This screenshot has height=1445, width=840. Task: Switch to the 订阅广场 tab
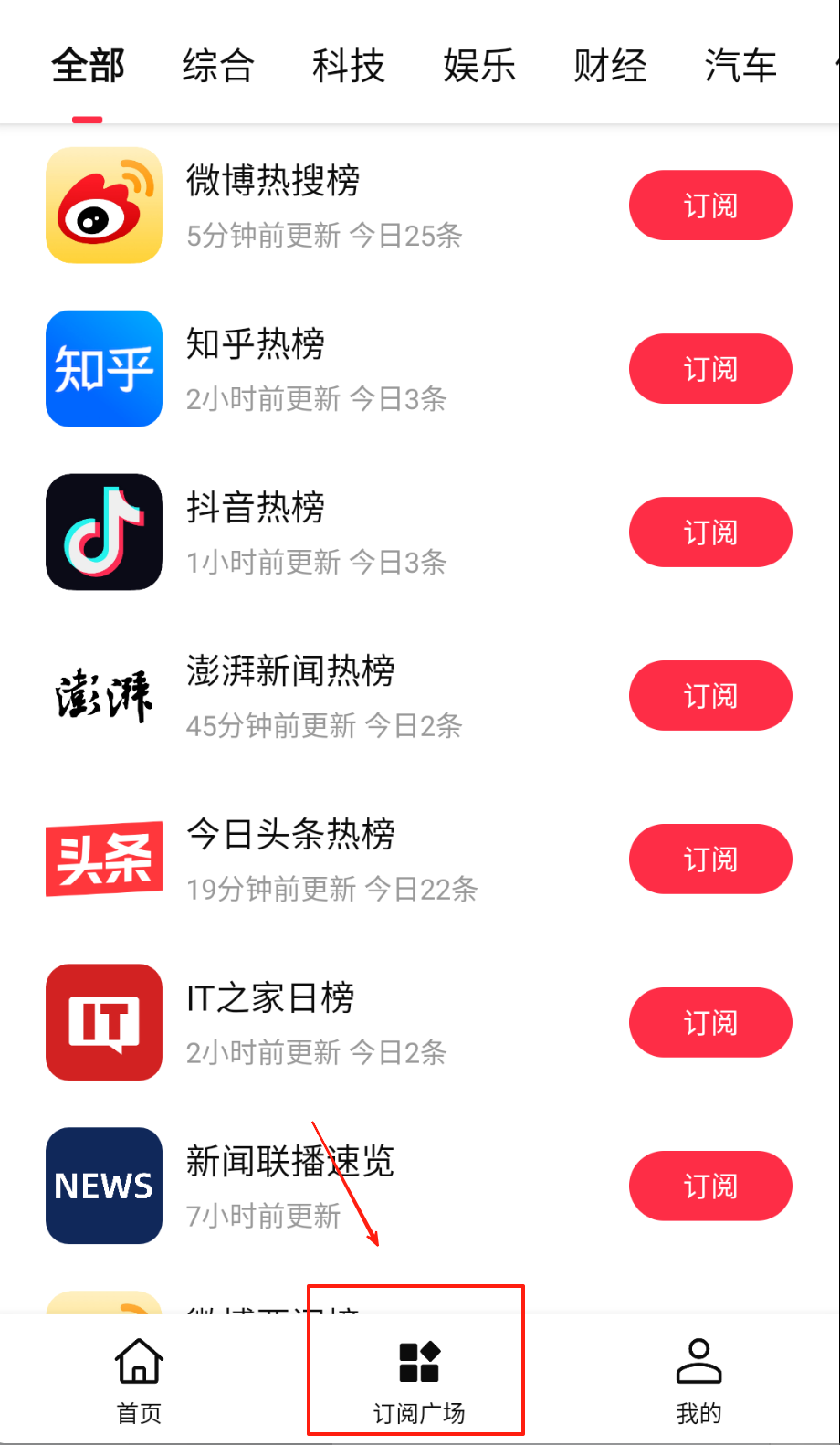pos(419,1379)
